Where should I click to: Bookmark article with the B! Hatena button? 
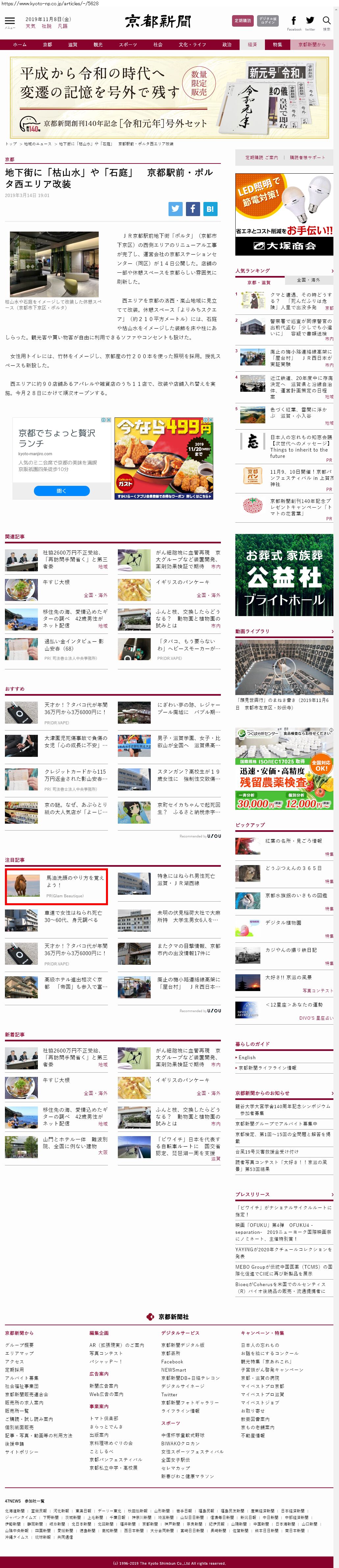tap(209, 209)
